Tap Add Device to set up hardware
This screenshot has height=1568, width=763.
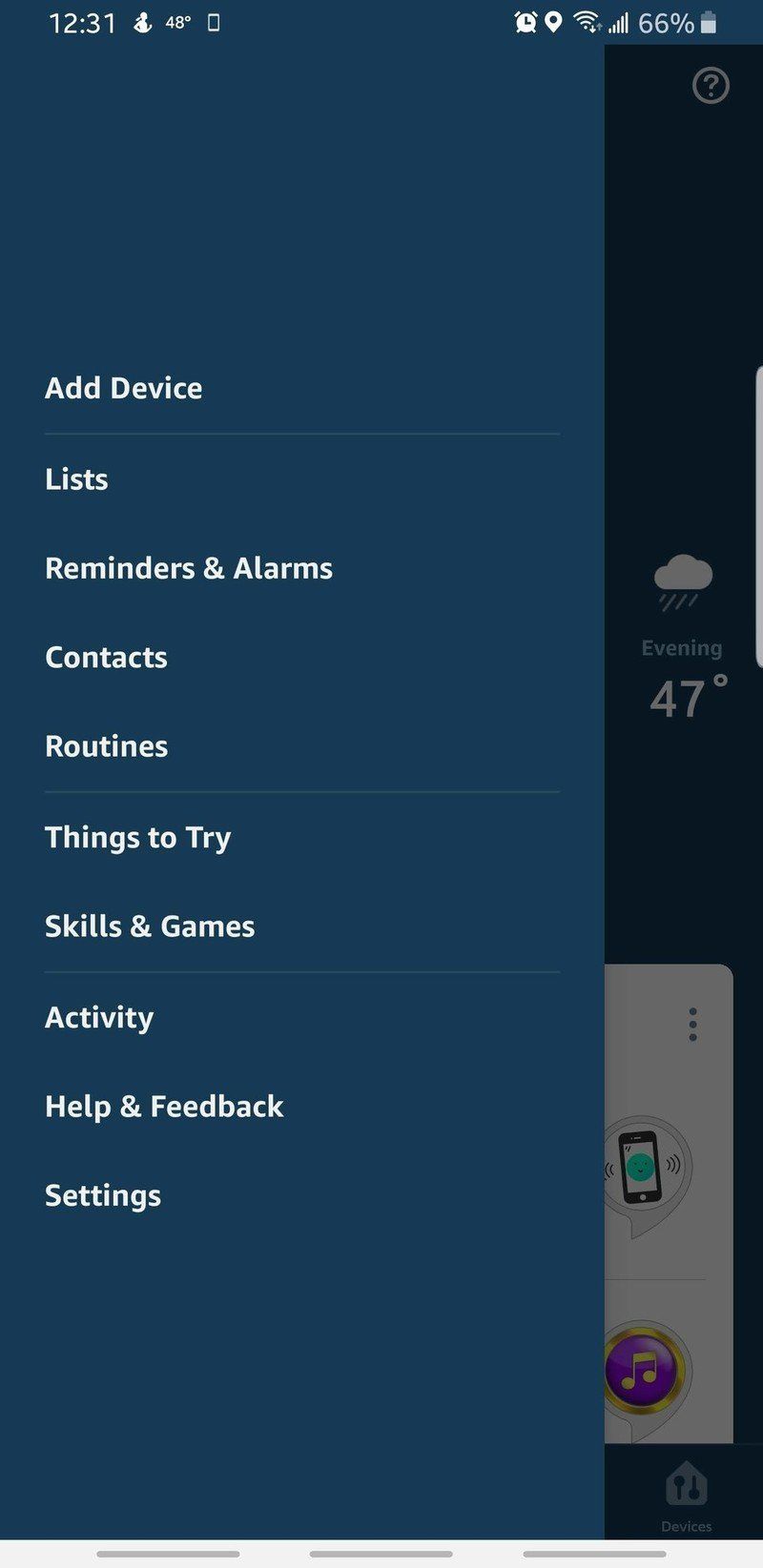point(123,388)
